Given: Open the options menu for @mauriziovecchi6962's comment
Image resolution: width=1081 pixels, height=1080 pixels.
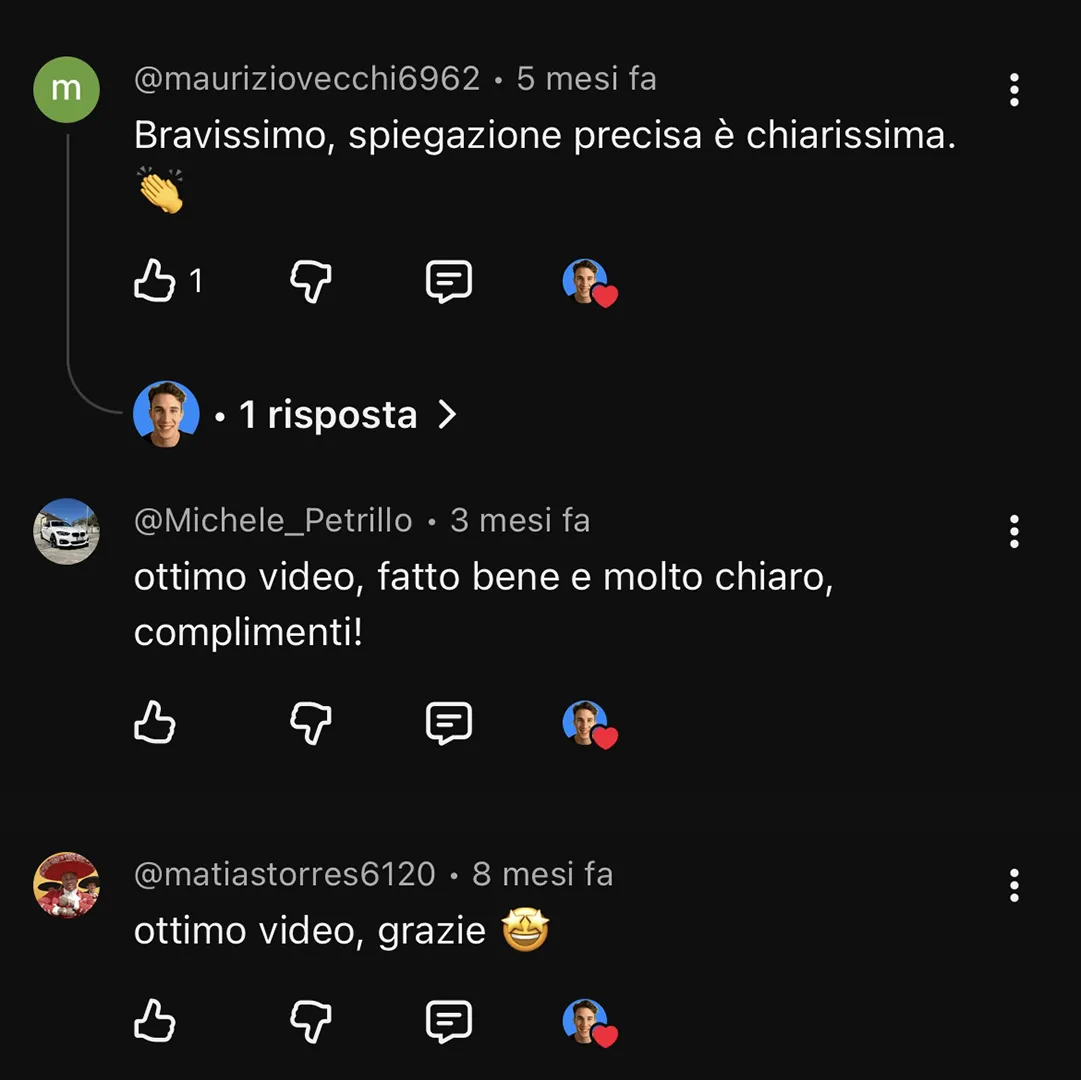Looking at the screenshot, I should (x=1014, y=90).
